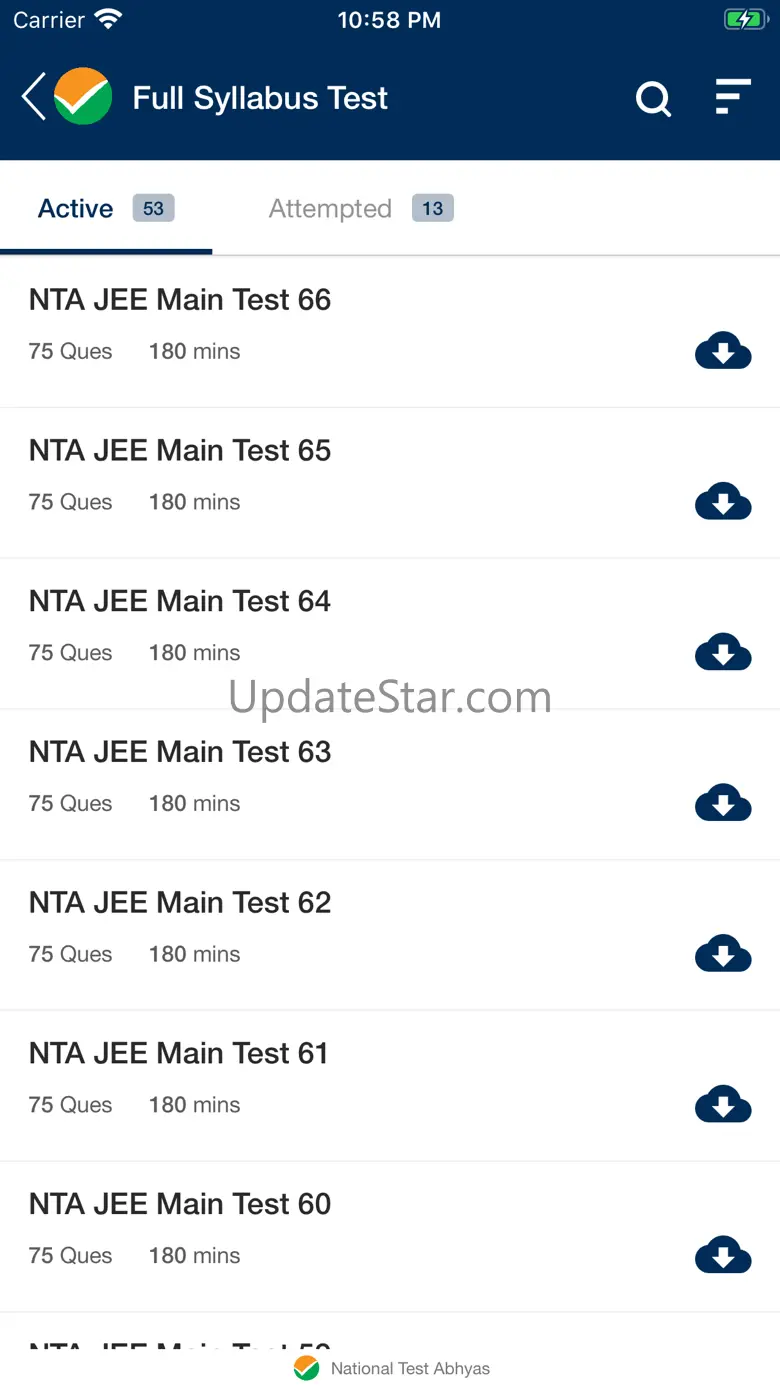The width and height of the screenshot is (780, 1387).
Task: Download NTA JEE Main Test 61
Action: click(x=722, y=1104)
